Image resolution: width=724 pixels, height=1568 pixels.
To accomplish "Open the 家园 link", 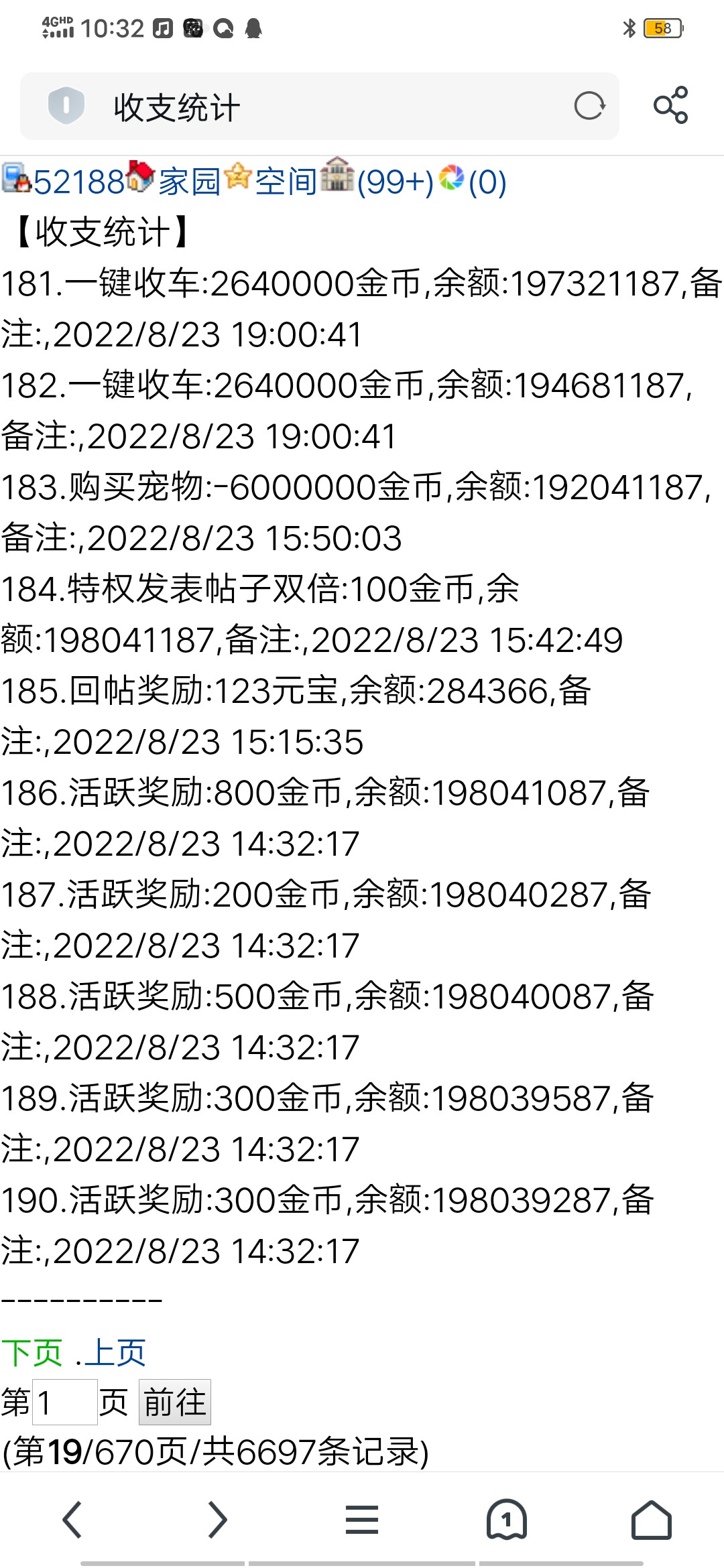I will (x=189, y=182).
